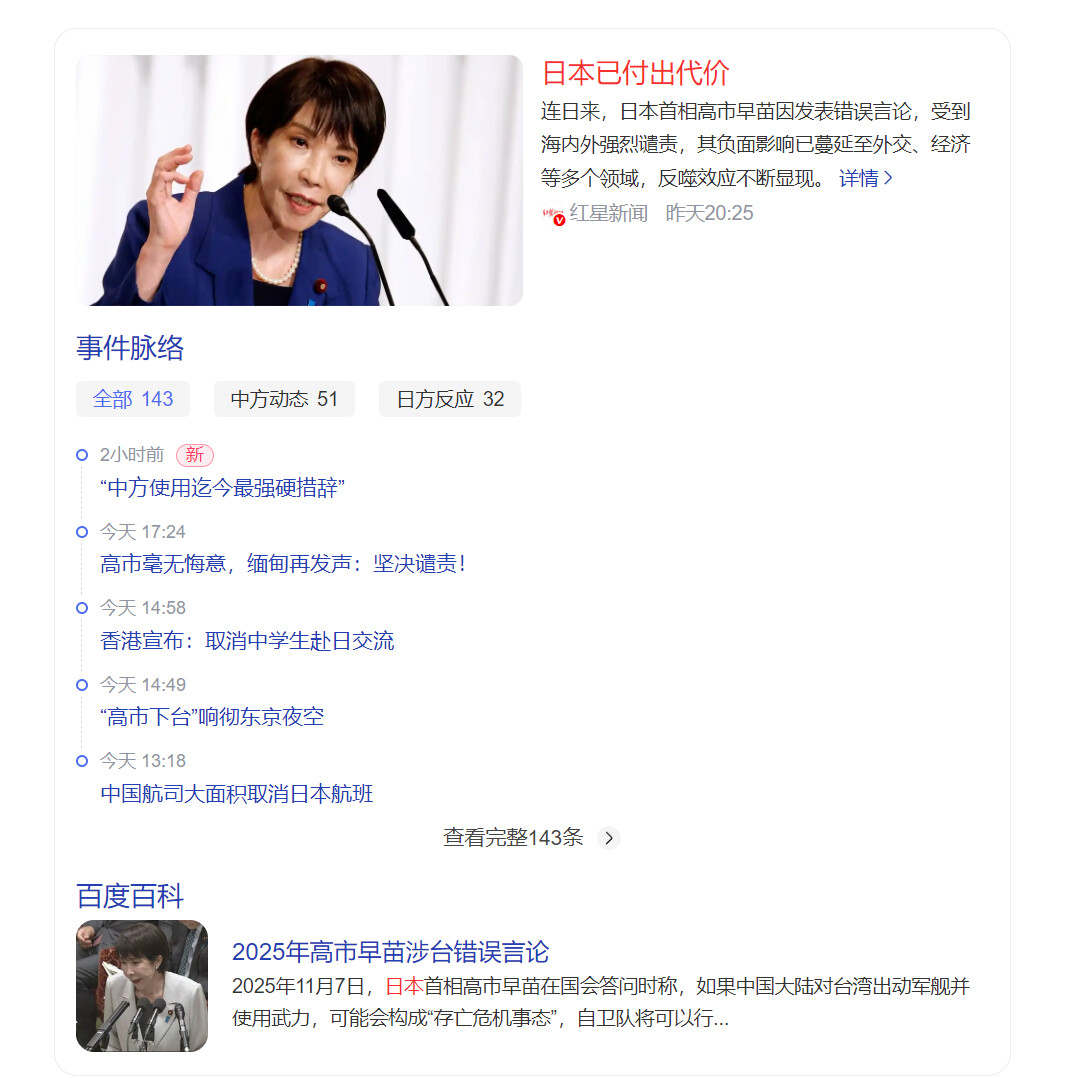Expand 查看完整143条 full timeline
1092x1078 pixels.
coord(531,838)
